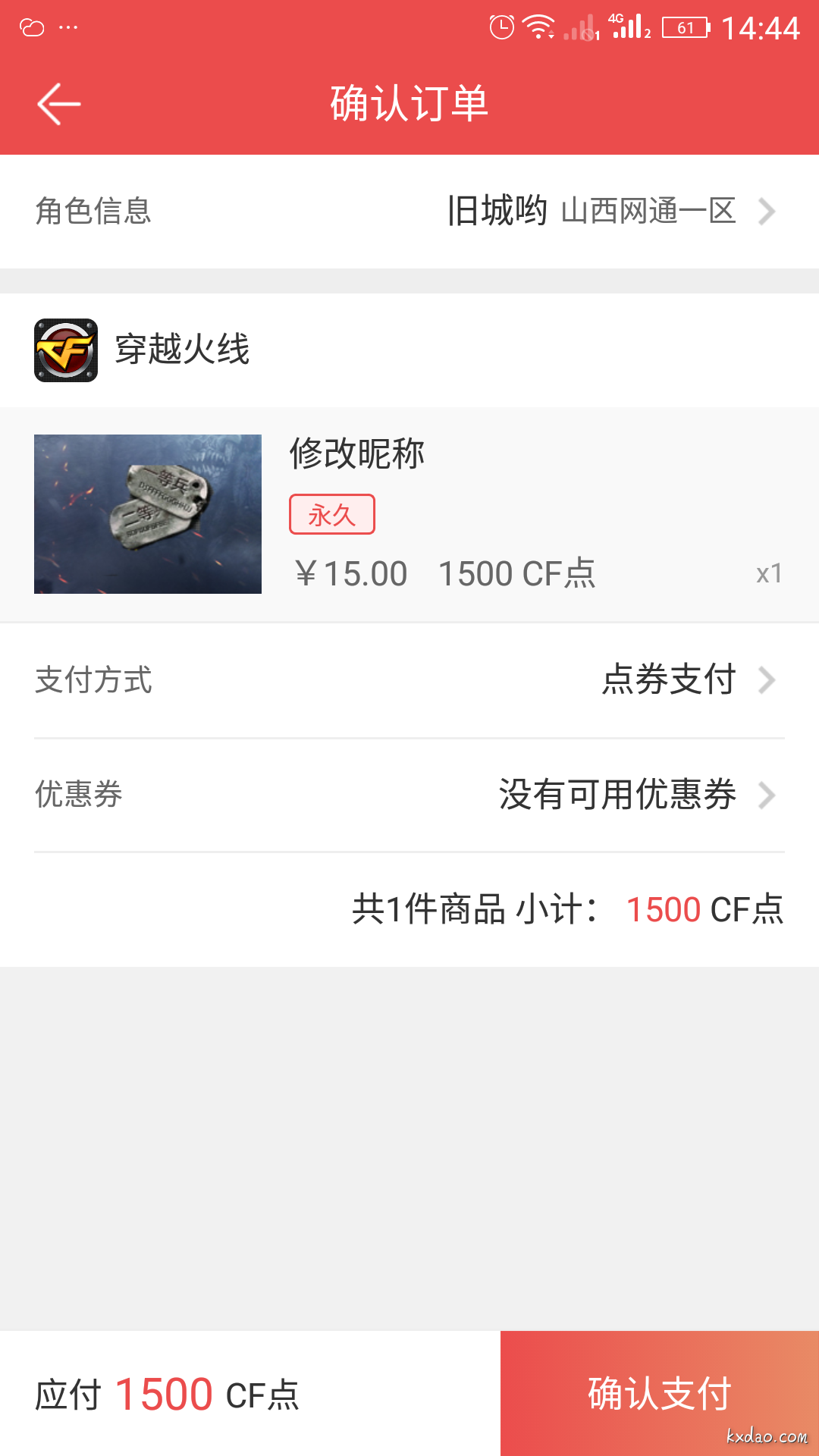The width and height of the screenshot is (819, 1456).
Task: Expand the 优惠券 coupon selector
Action: (409, 795)
